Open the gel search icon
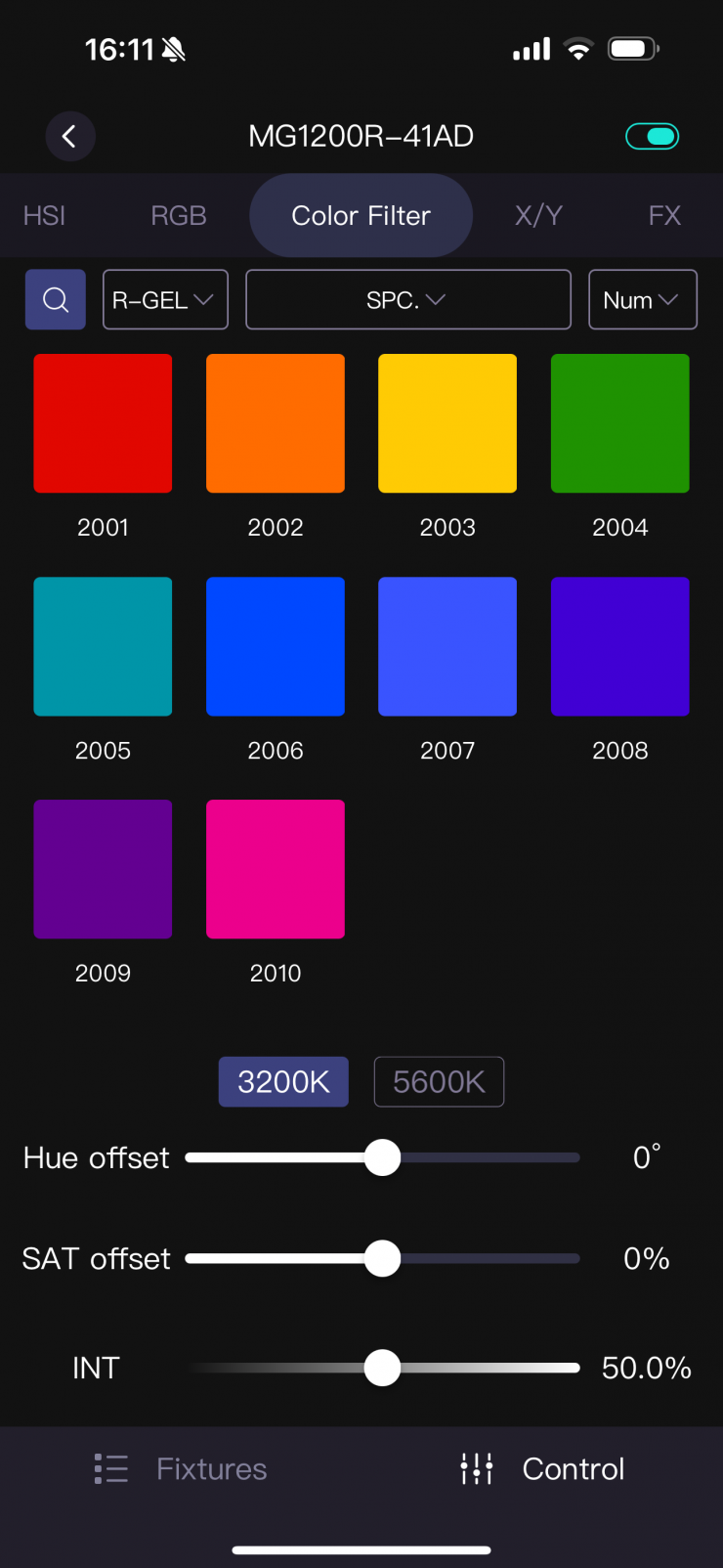723x1568 pixels. point(56,299)
